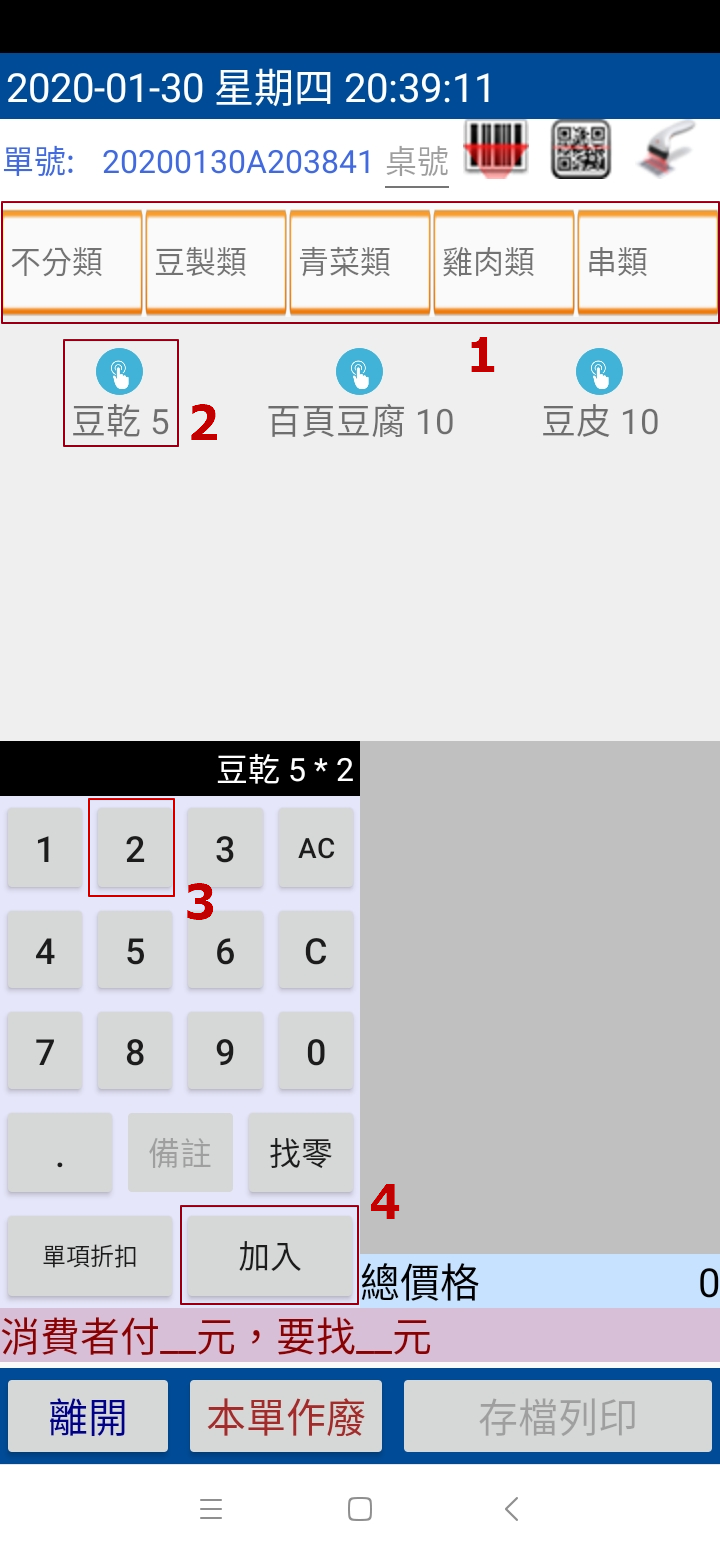Open the QR code scanner icon
The width and height of the screenshot is (720, 1560).
pos(581,150)
